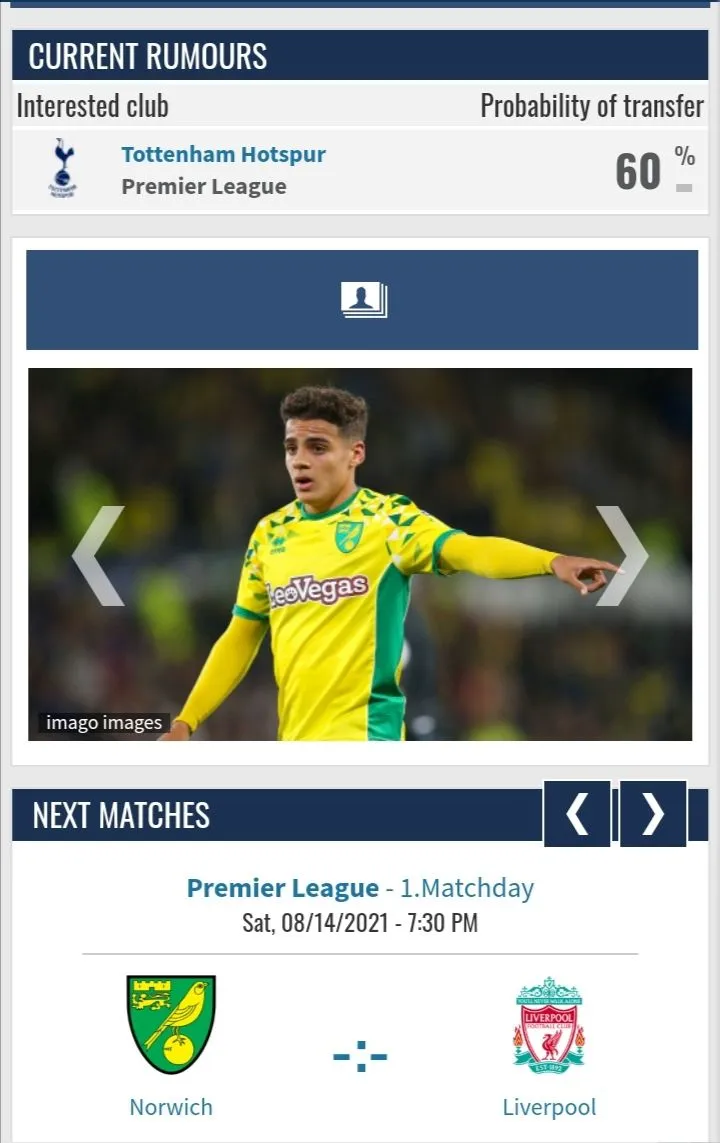
Task: Show the next gallery photo
Action: coord(622,555)
